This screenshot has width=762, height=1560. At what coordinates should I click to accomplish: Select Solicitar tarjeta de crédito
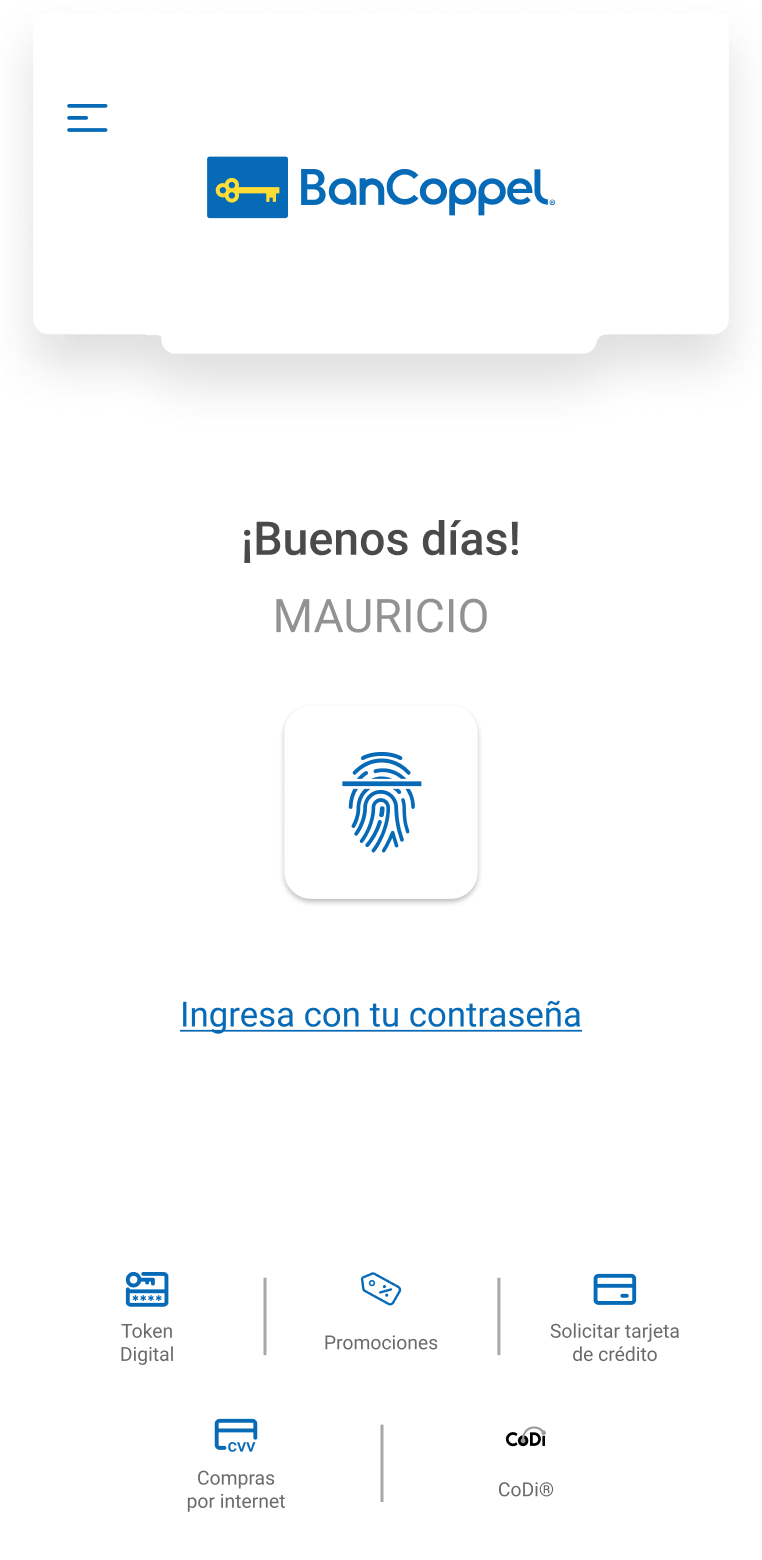[615, 1317]
